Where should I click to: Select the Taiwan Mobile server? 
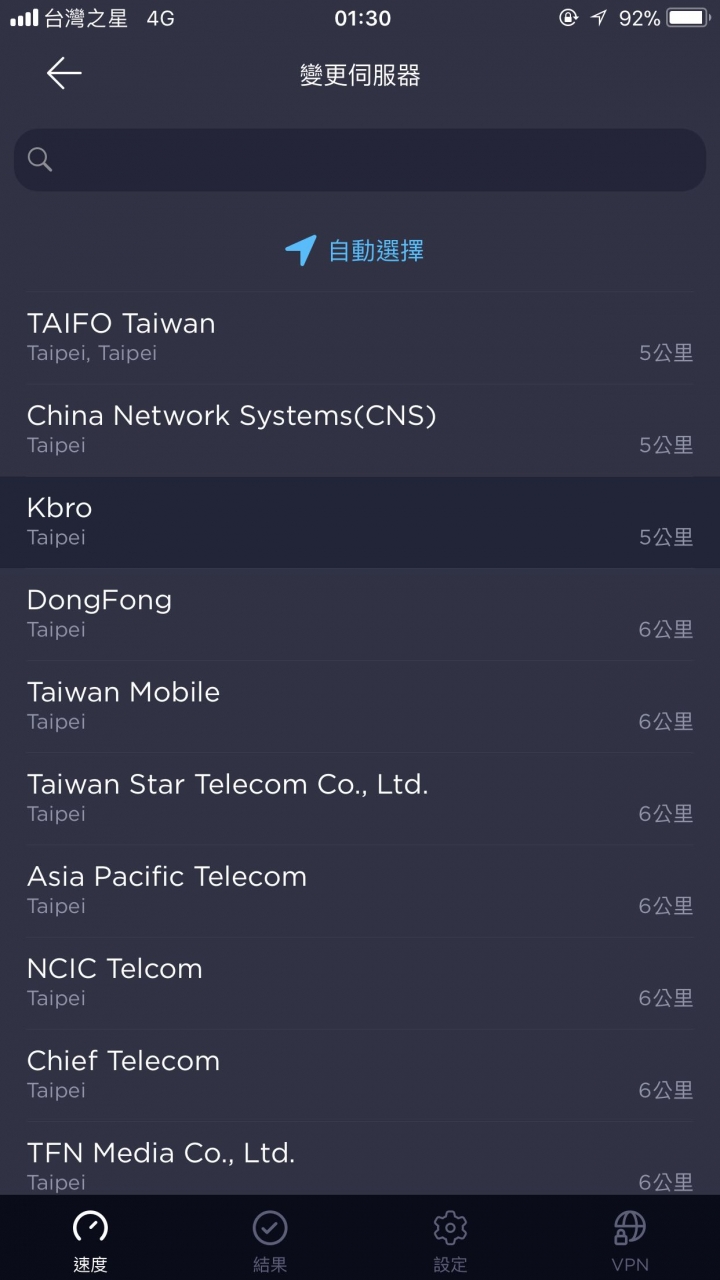click(360, 706)
